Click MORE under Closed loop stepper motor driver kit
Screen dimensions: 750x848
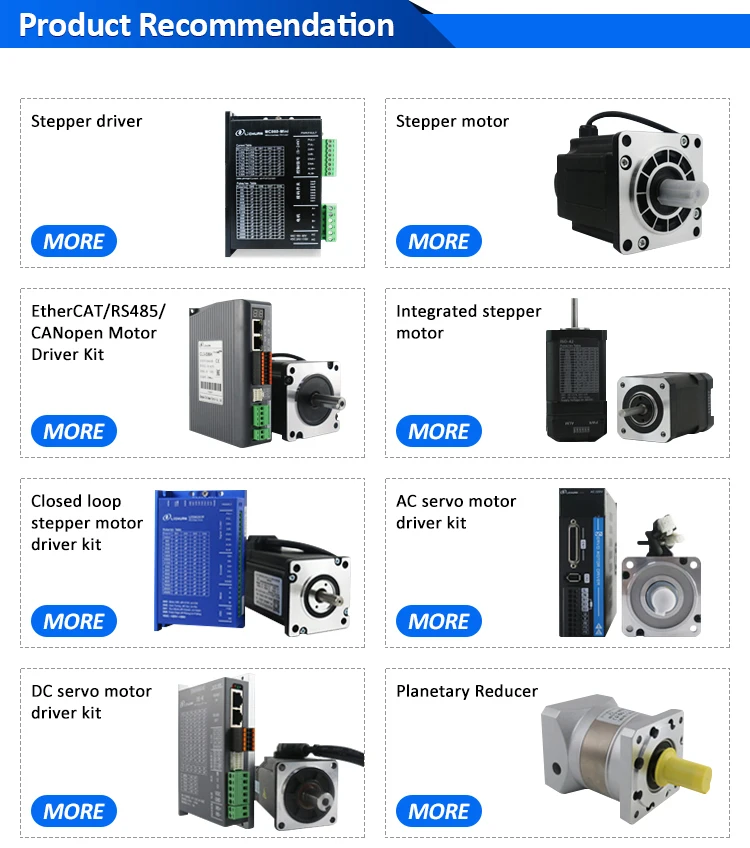[73, 621]
